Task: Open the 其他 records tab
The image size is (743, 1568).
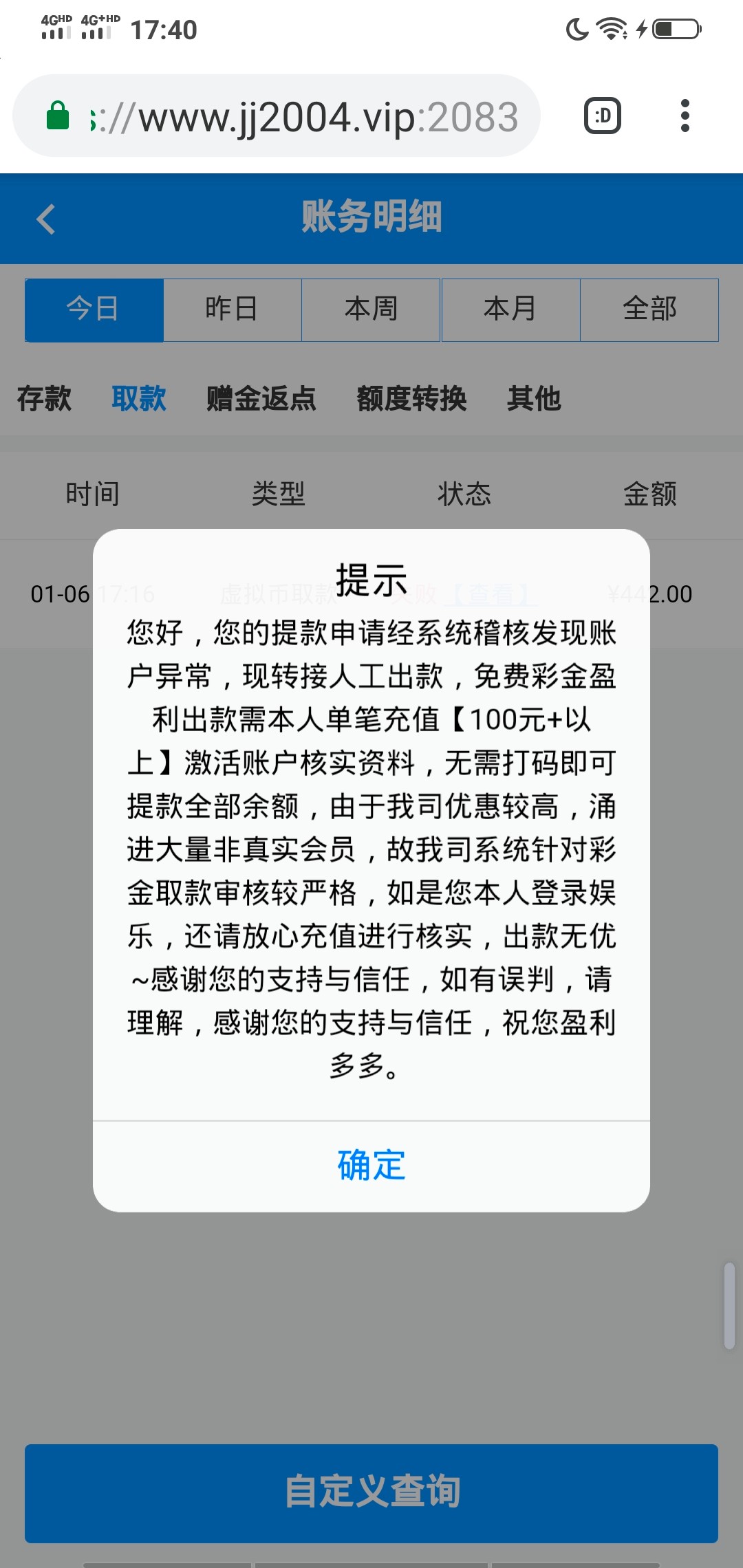Action: tap(534, 399)
